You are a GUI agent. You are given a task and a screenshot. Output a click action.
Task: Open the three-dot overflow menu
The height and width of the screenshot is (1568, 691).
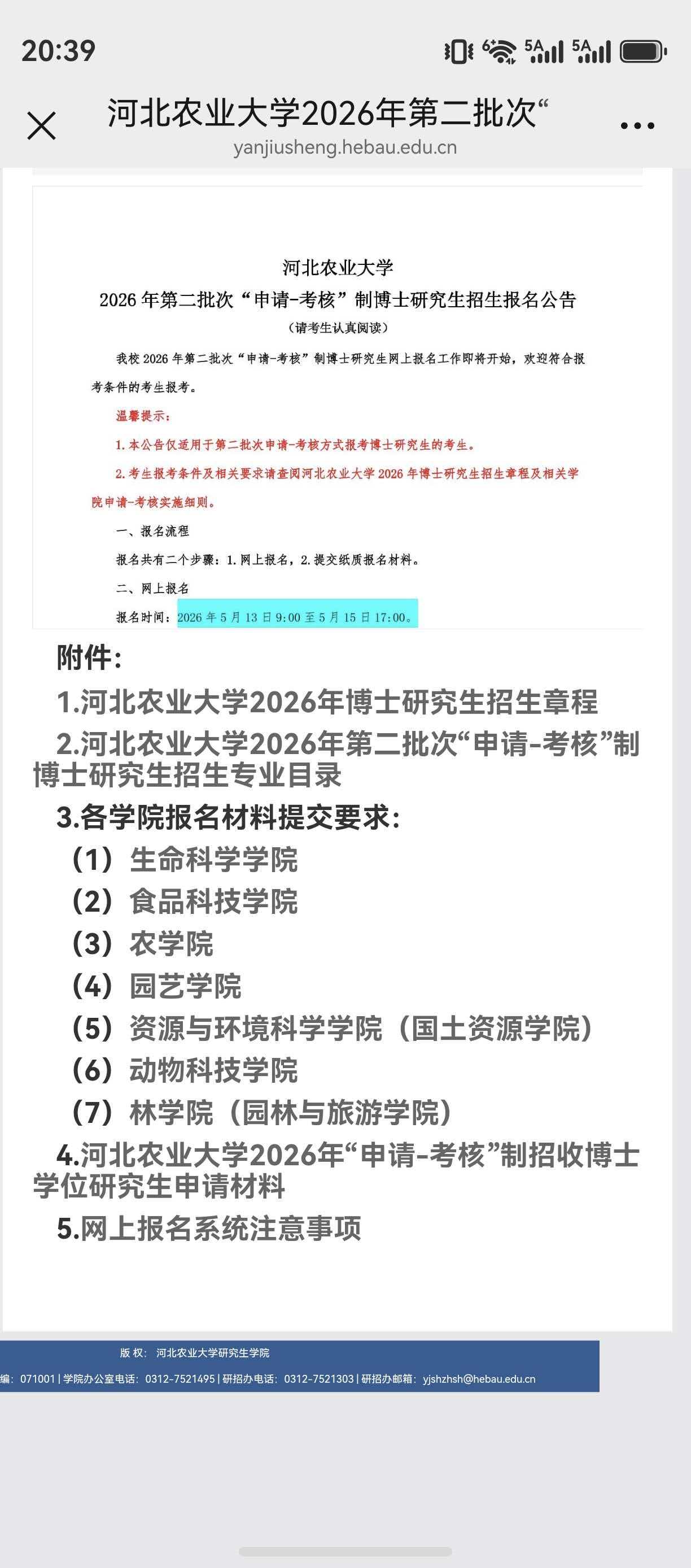click(x=637, y=126)
